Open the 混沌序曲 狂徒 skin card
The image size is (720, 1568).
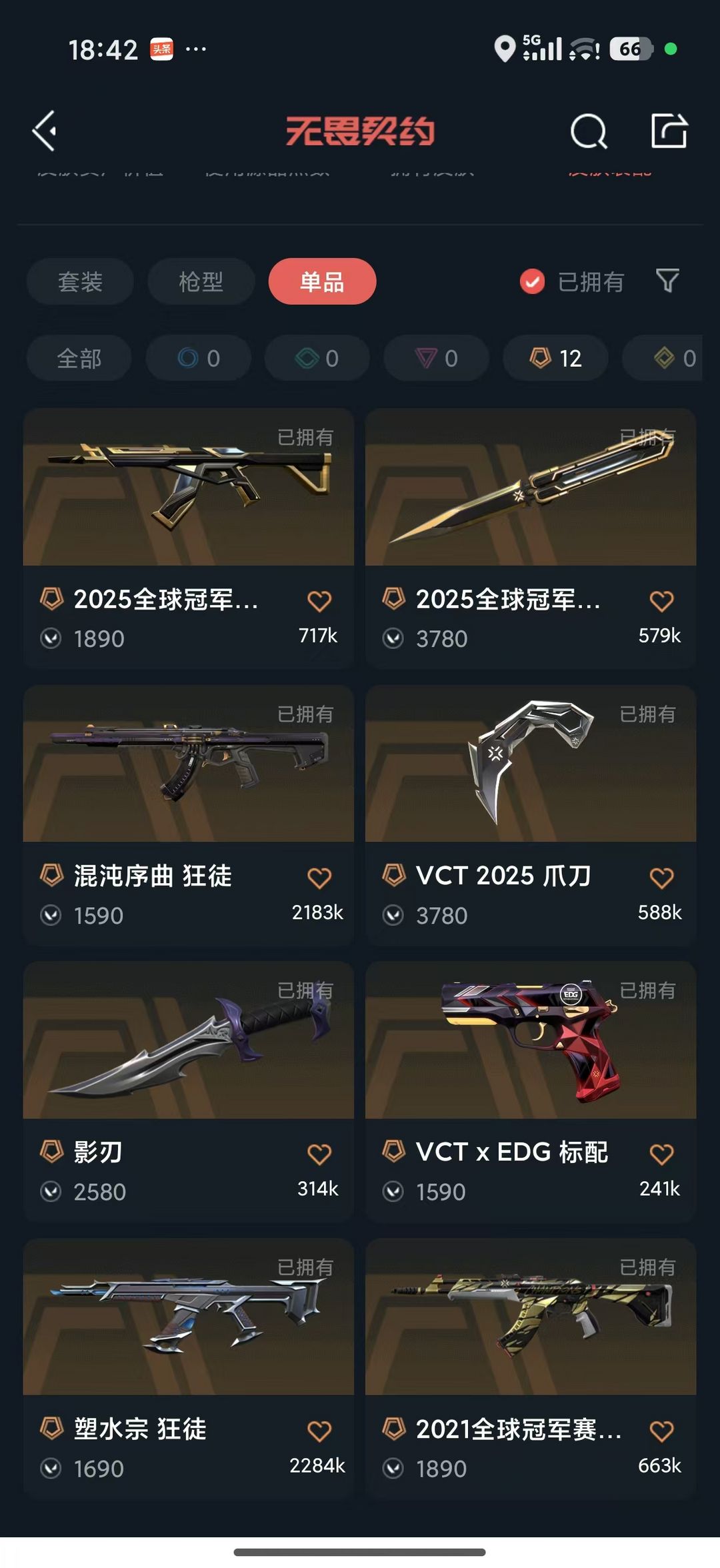click(x=188, y=814)
